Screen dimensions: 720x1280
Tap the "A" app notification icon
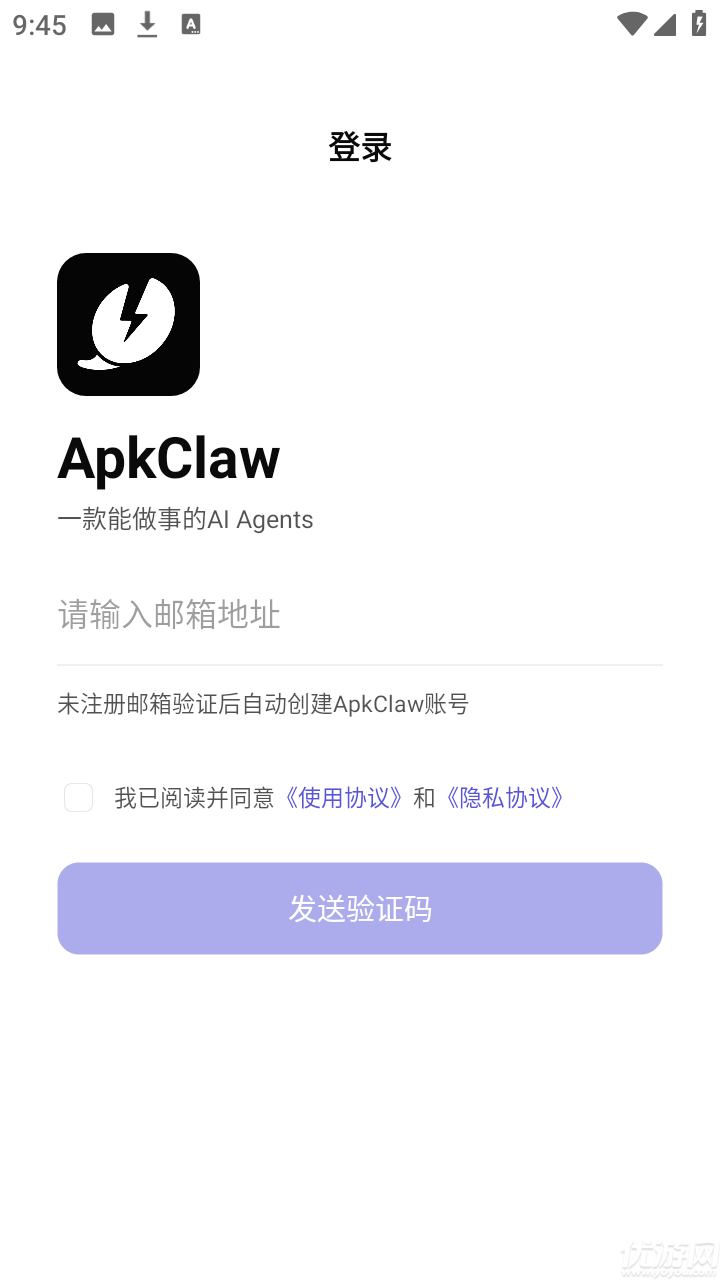[190, 22]
